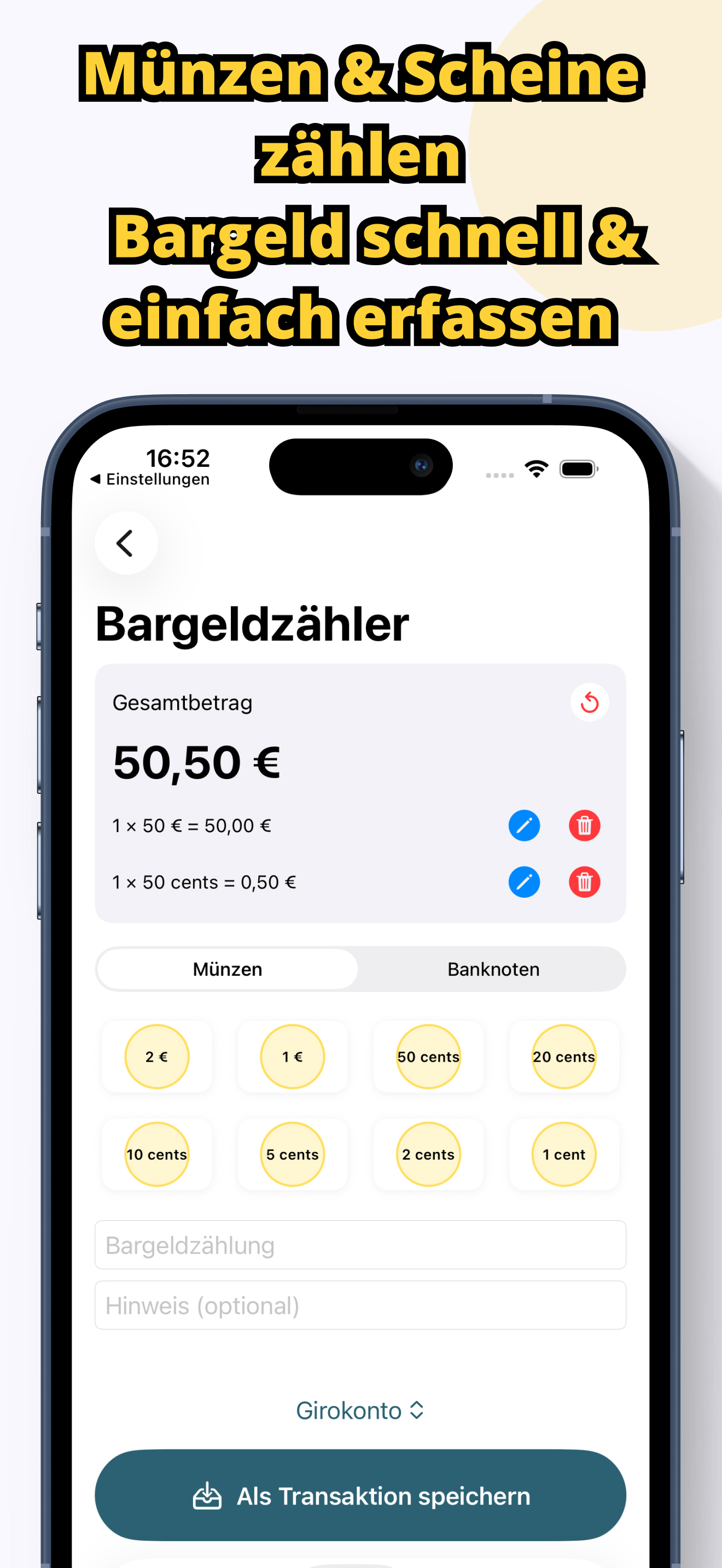Return via the Einstellungen status bar link
This screenshot has height=1568, width=722.
point(151,479)
